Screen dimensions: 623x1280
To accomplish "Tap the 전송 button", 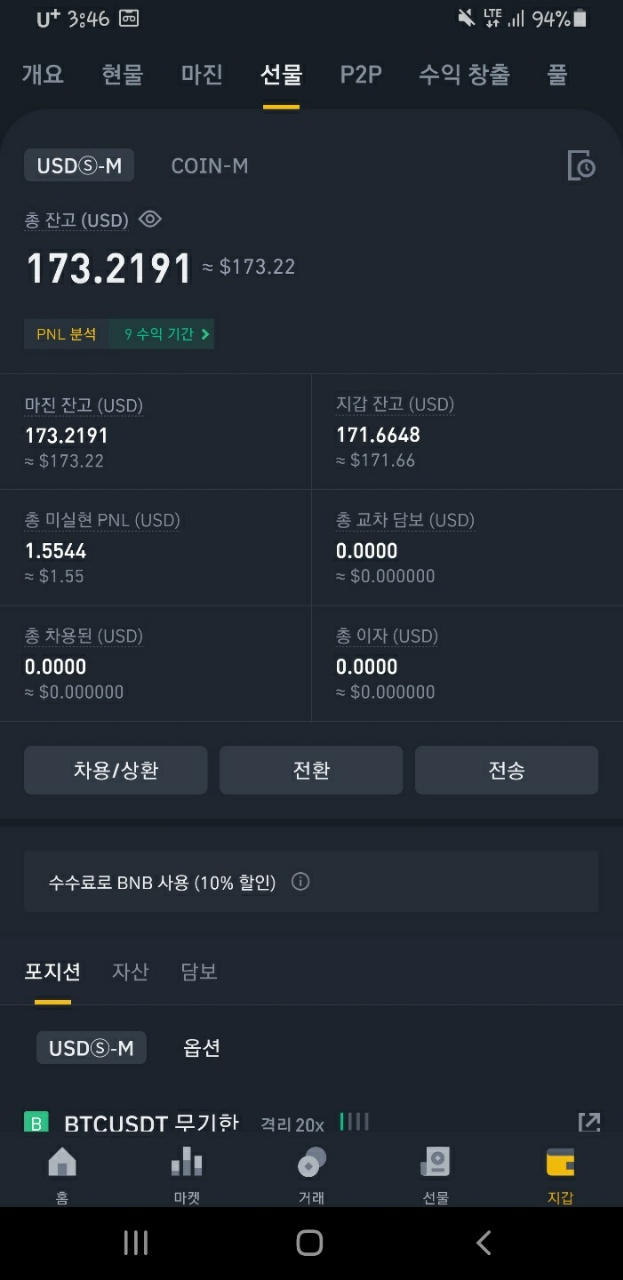I will pos(506,770).
